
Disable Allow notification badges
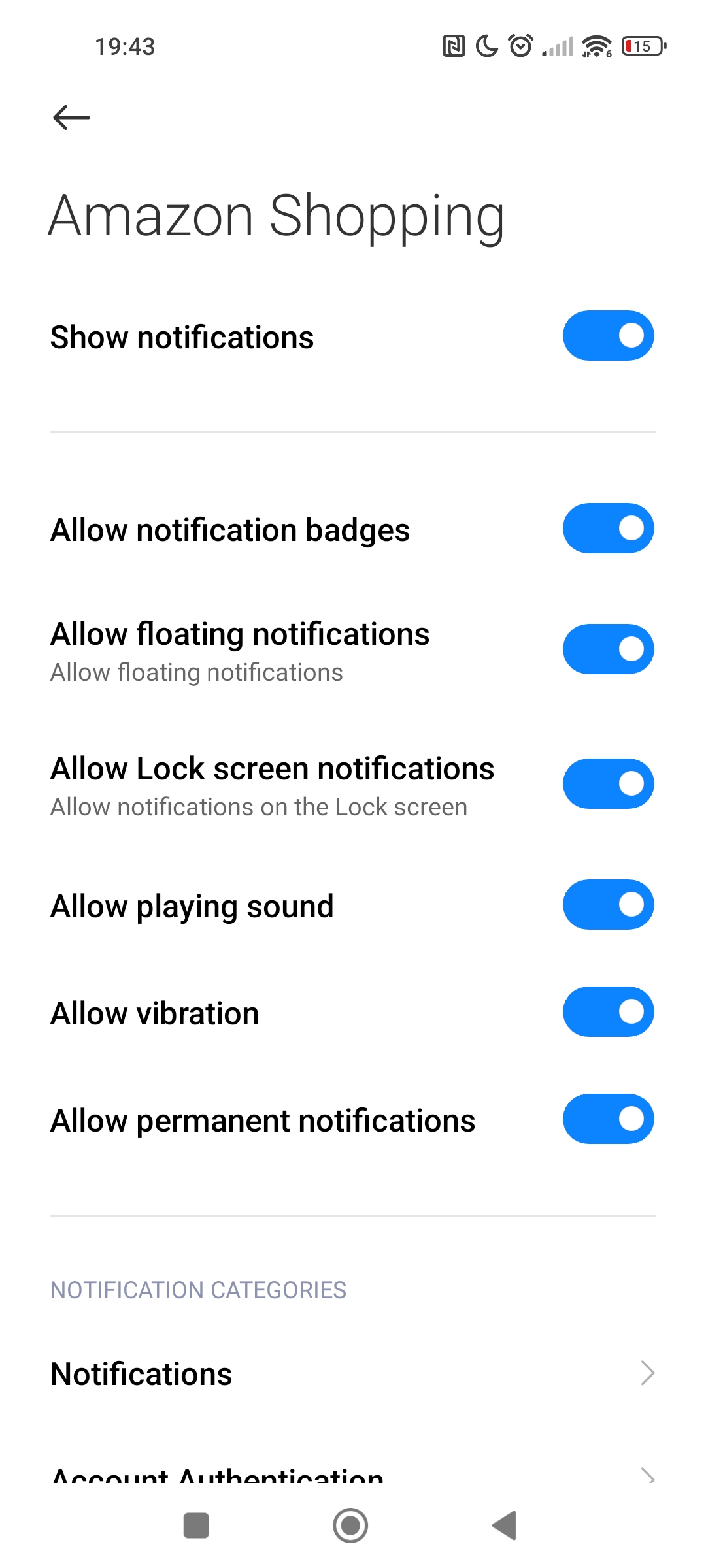[x=608, y=529]
